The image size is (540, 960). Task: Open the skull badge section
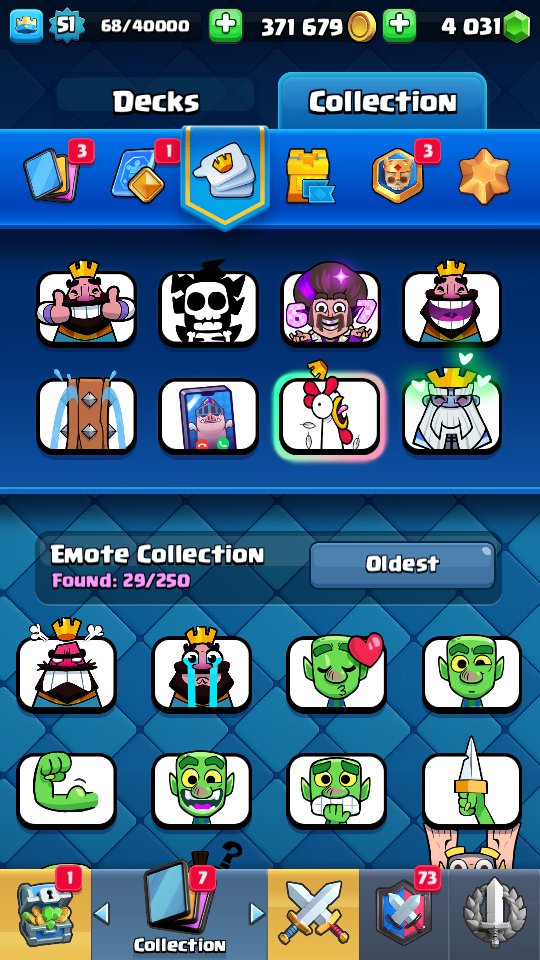(398, 175)
